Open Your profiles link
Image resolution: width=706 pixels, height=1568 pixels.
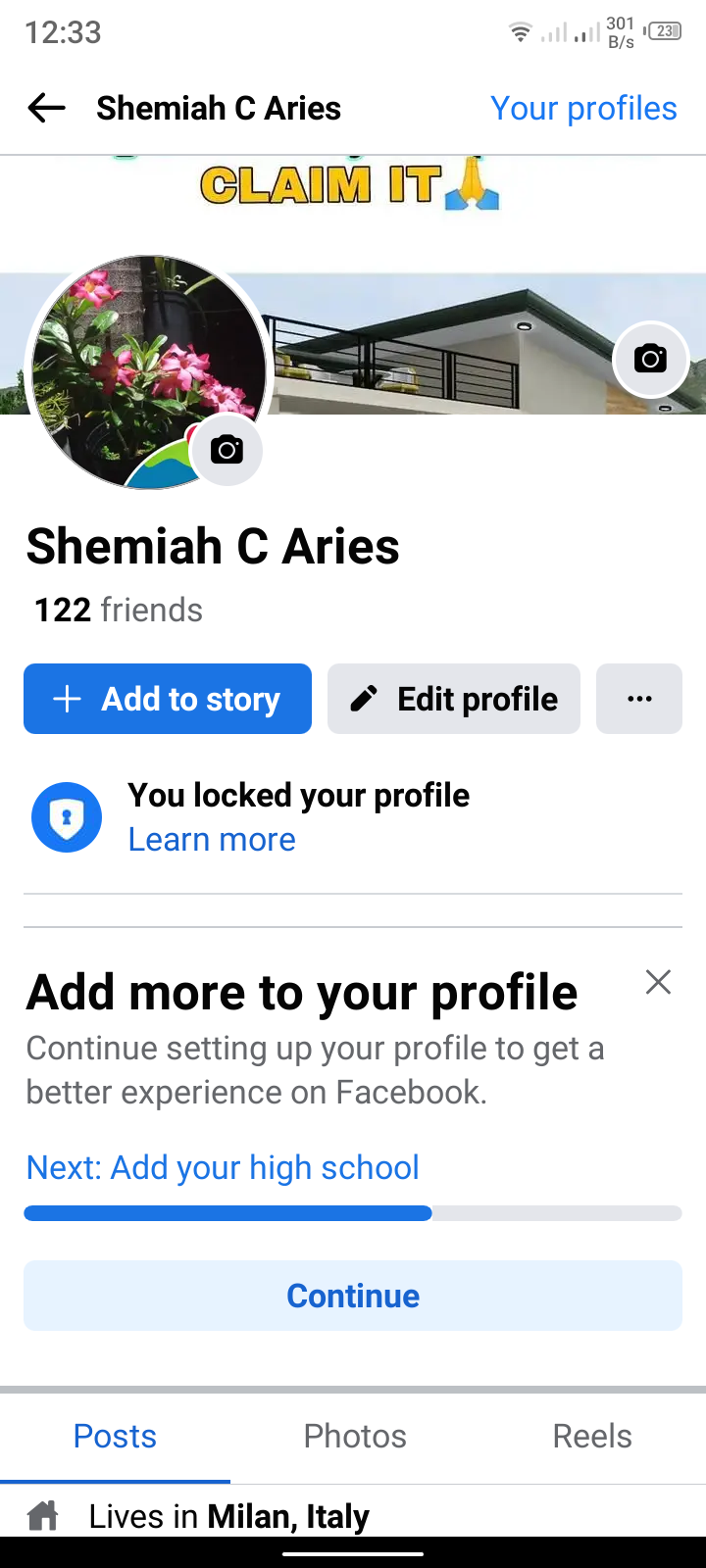click(583, 108)
